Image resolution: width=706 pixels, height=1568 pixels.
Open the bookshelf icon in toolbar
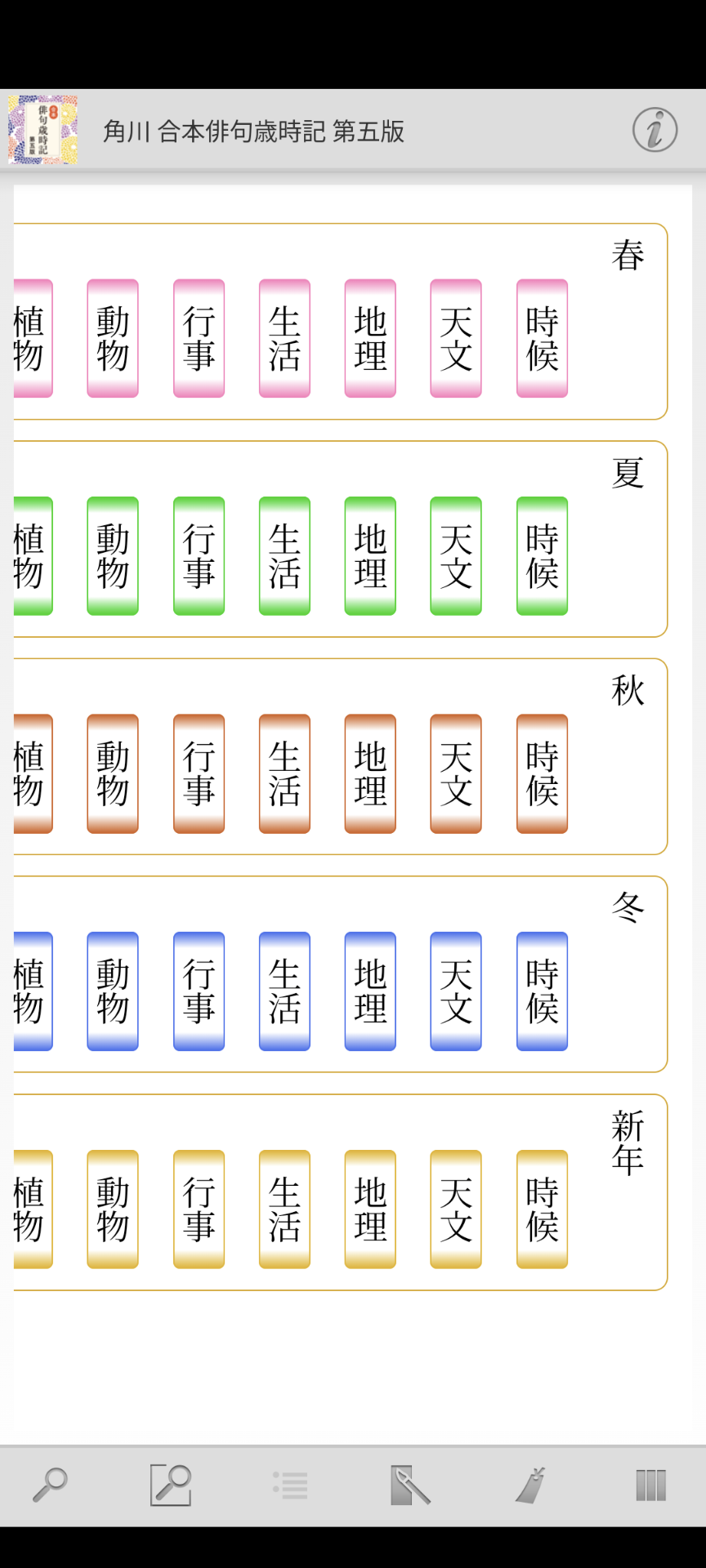[650, 1485]
